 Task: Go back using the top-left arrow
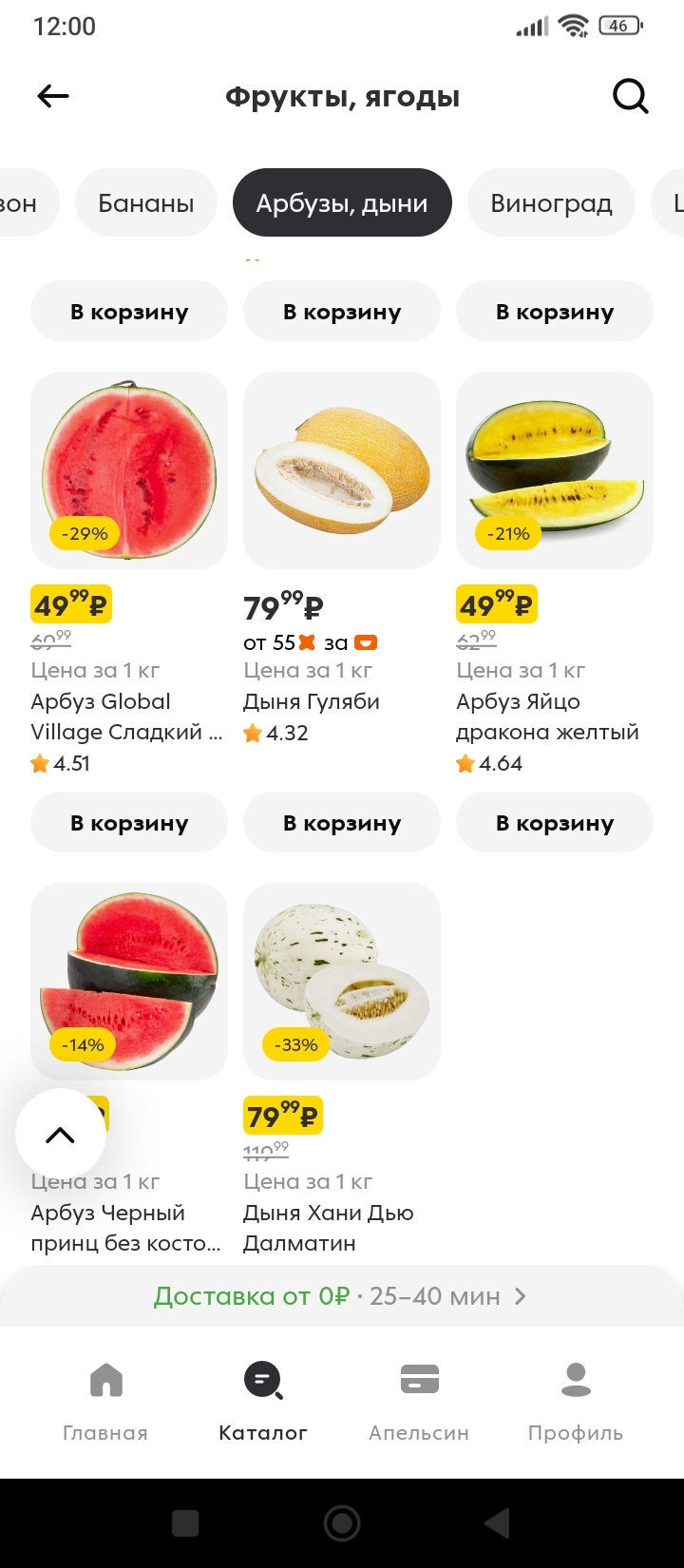click(53, 96)
